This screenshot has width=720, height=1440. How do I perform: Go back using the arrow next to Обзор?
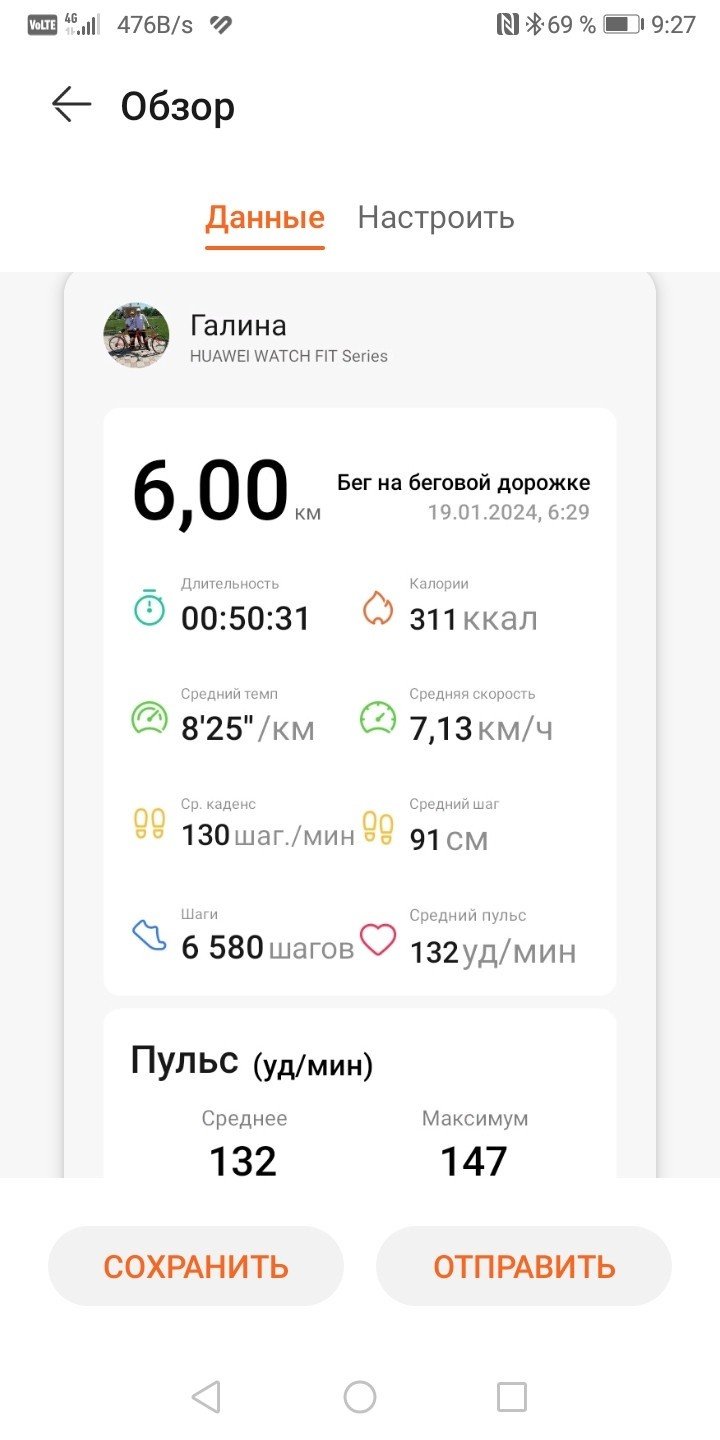[71, 104]
